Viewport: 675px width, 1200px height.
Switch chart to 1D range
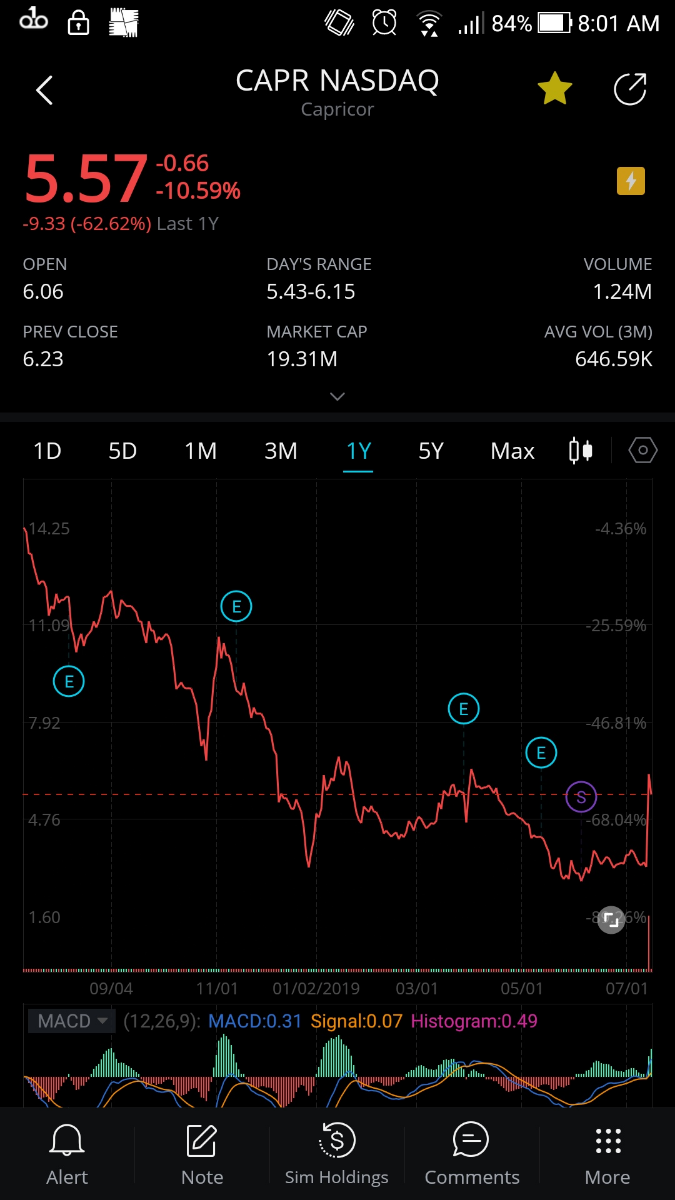(47, 451)
